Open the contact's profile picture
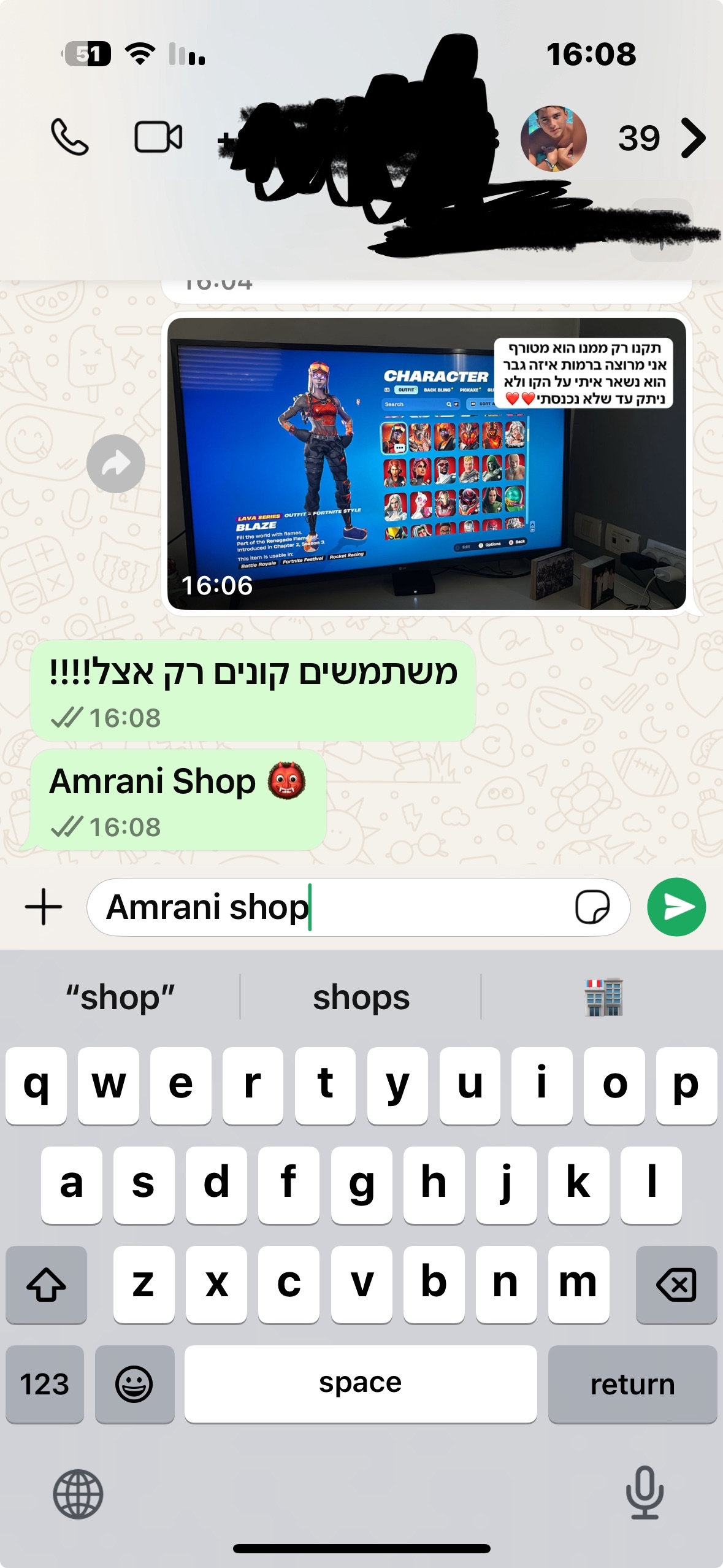723x1568 pixels. 553,139
